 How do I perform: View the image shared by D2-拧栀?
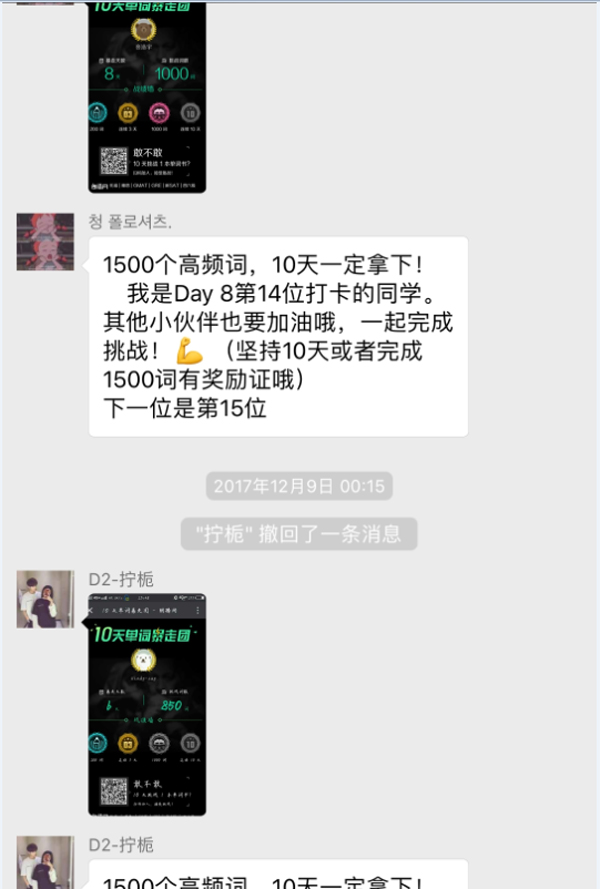click(x=147, y=703)
